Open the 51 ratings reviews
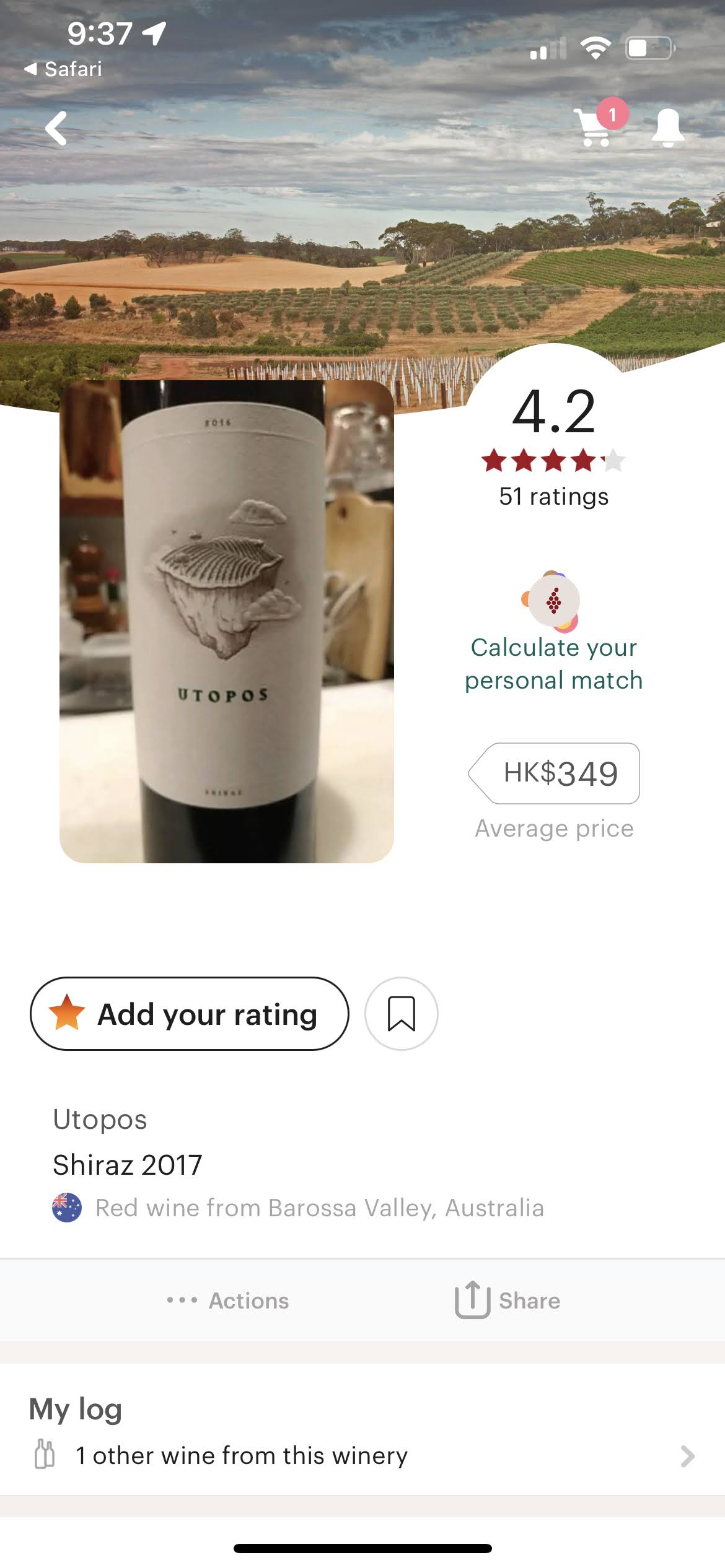This screenshot has height=1568, width=725. (x=553, y=497)
